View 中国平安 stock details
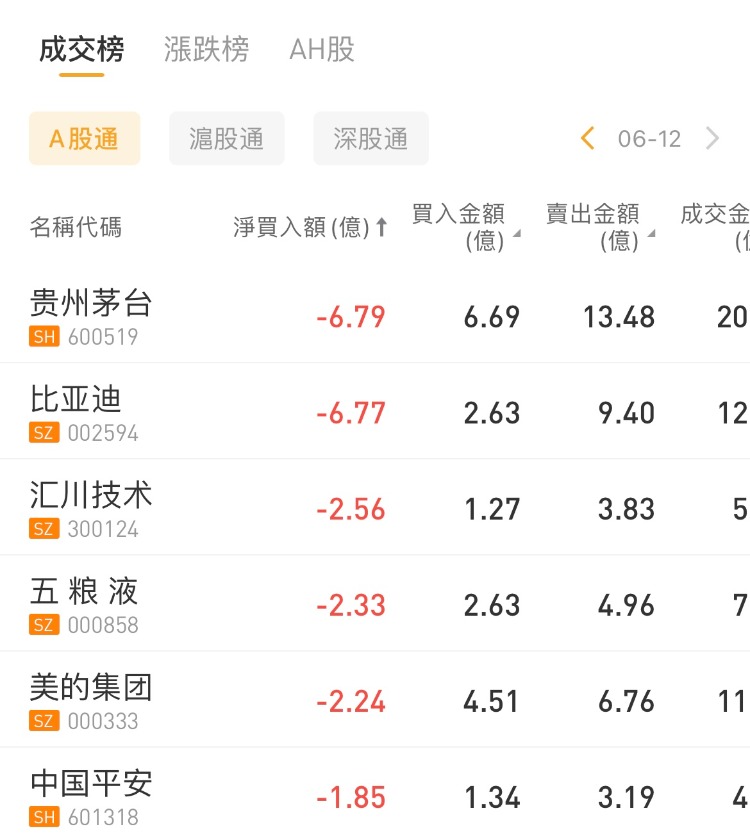Viewport: 750px width, 838px height. tap(91, 795)
